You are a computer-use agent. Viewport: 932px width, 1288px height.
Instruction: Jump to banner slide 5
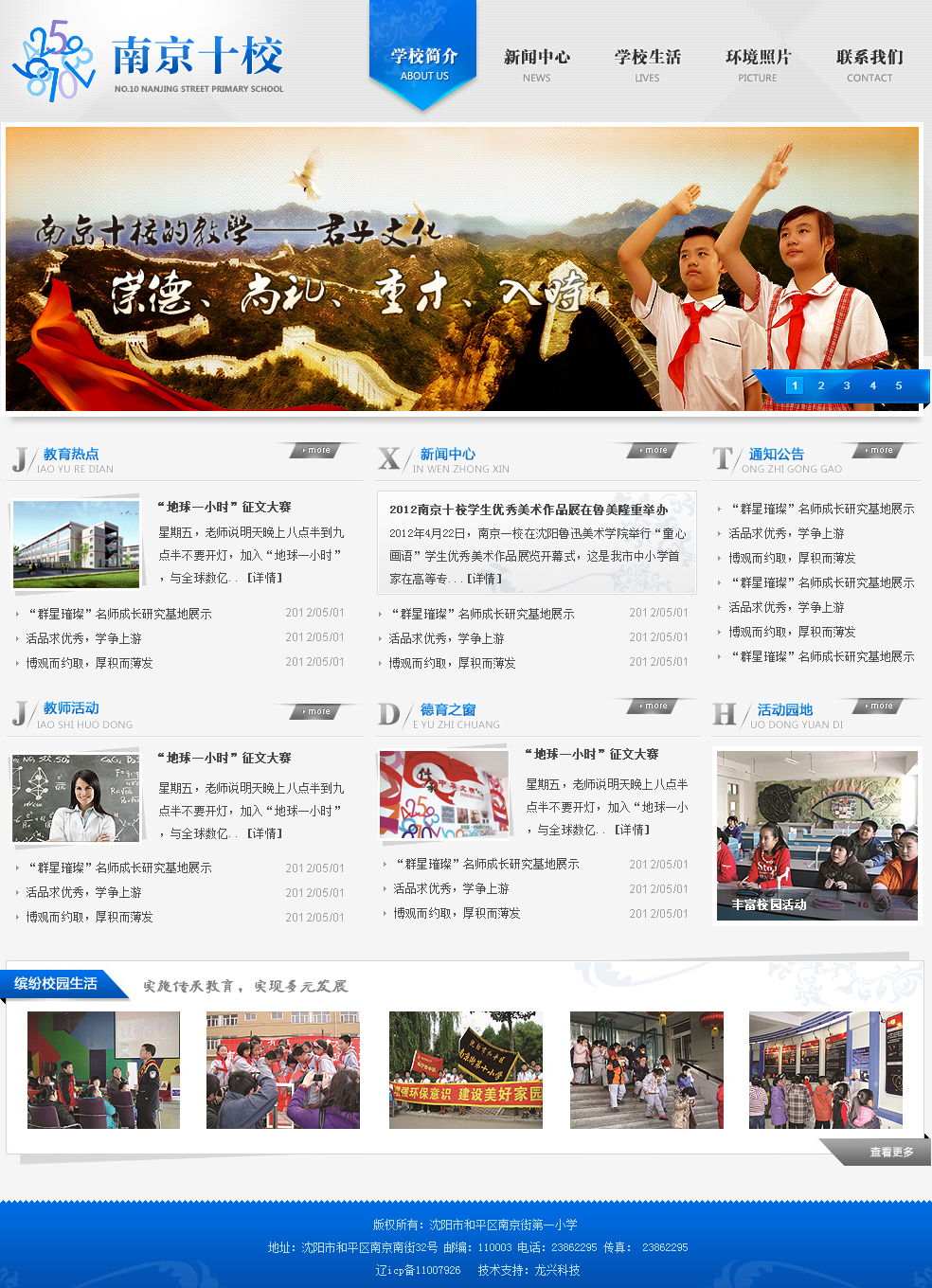pyautogui.click(x=899, y=385)
